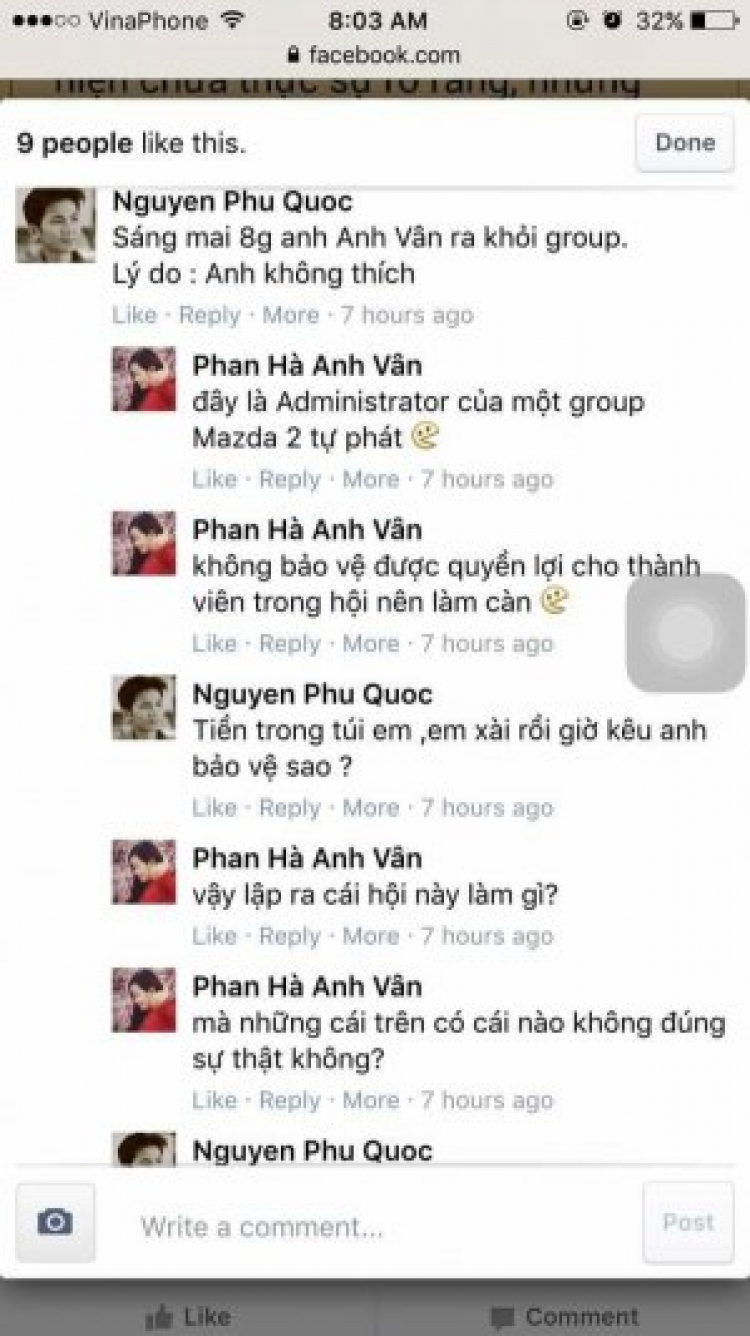Open Phan Hà Anh Vân's name on "Mazda 2" reply
This screenshot has width=750, height=1336.
(307, 365)
